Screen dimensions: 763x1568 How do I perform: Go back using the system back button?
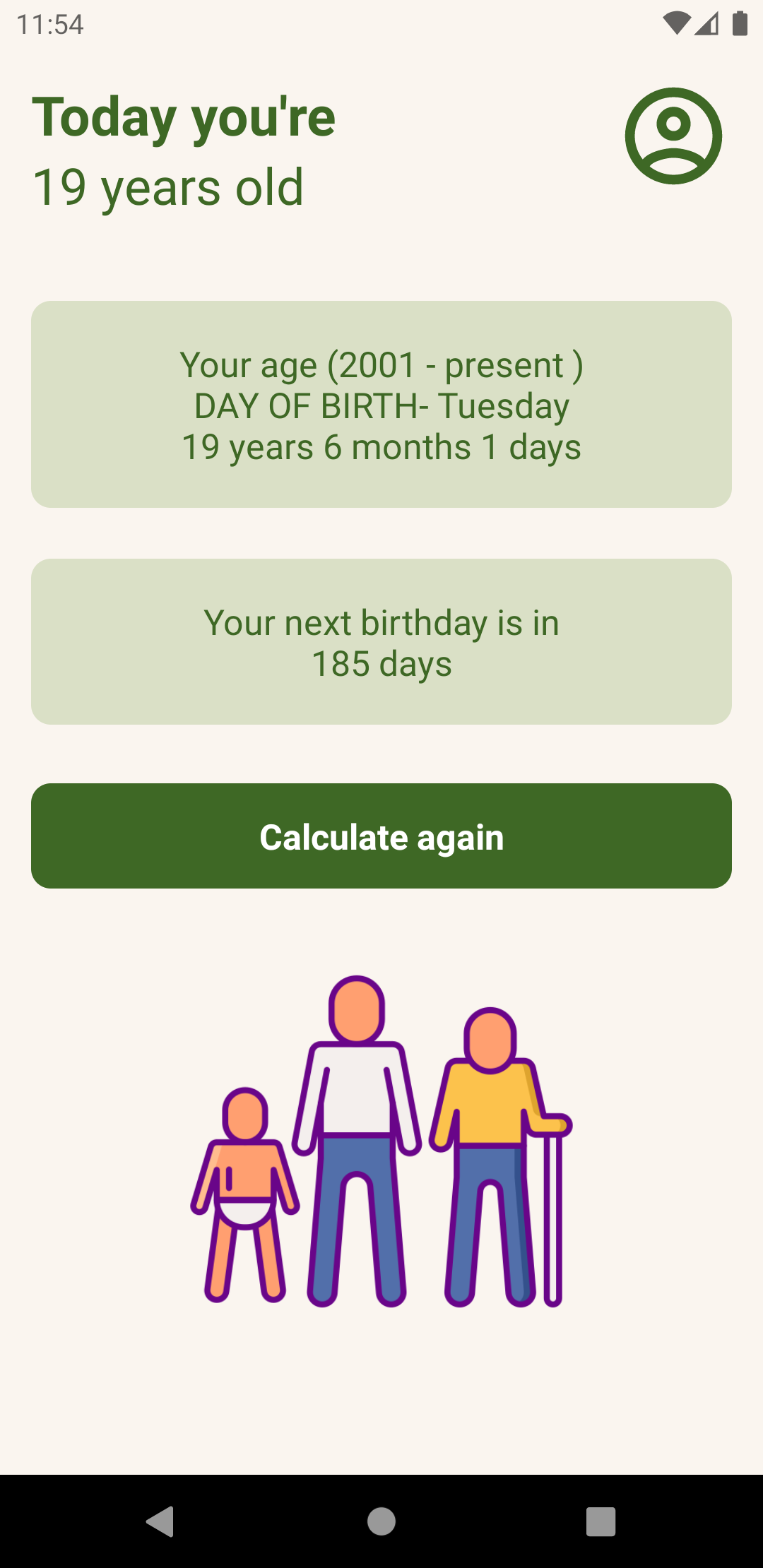coord(160,1521)
